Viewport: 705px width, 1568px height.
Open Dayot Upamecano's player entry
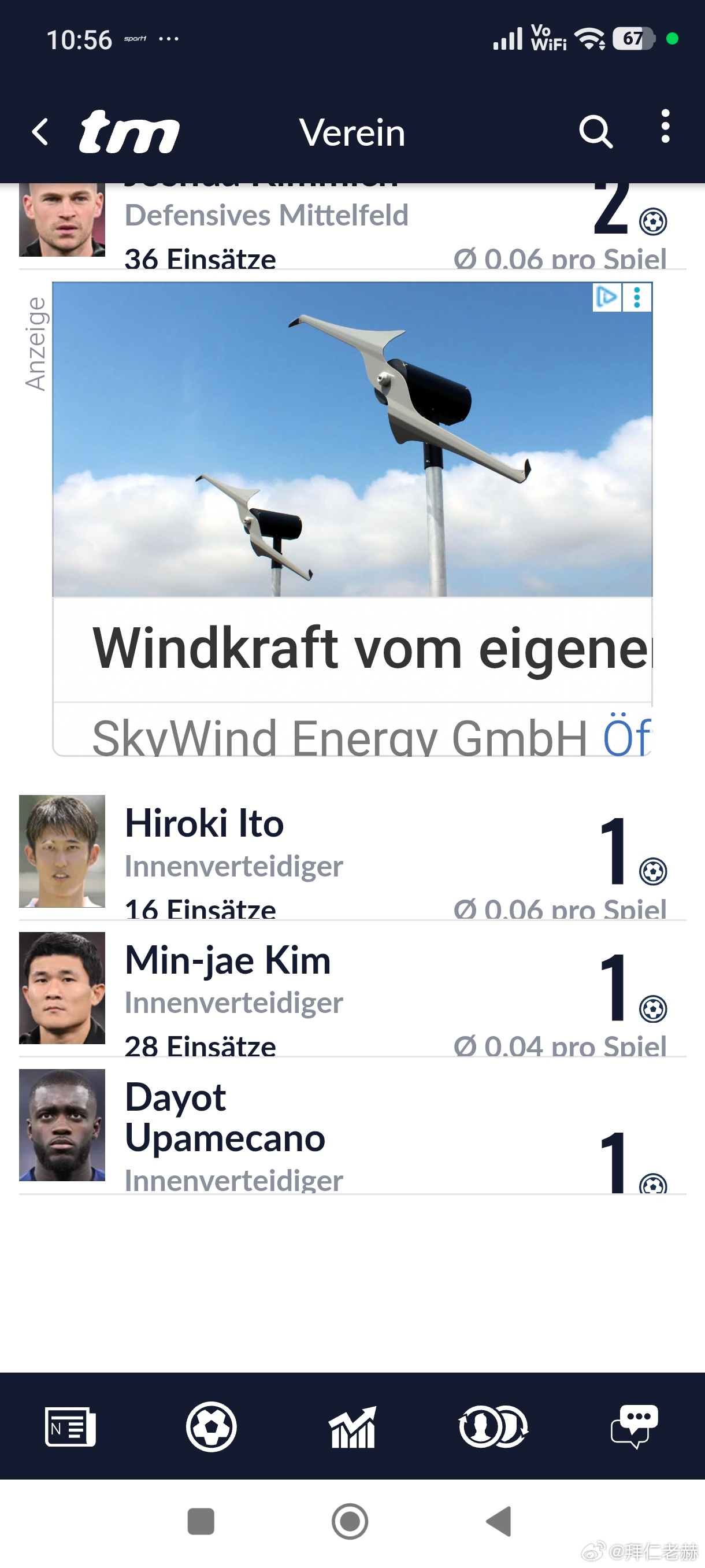point(224,1117)
